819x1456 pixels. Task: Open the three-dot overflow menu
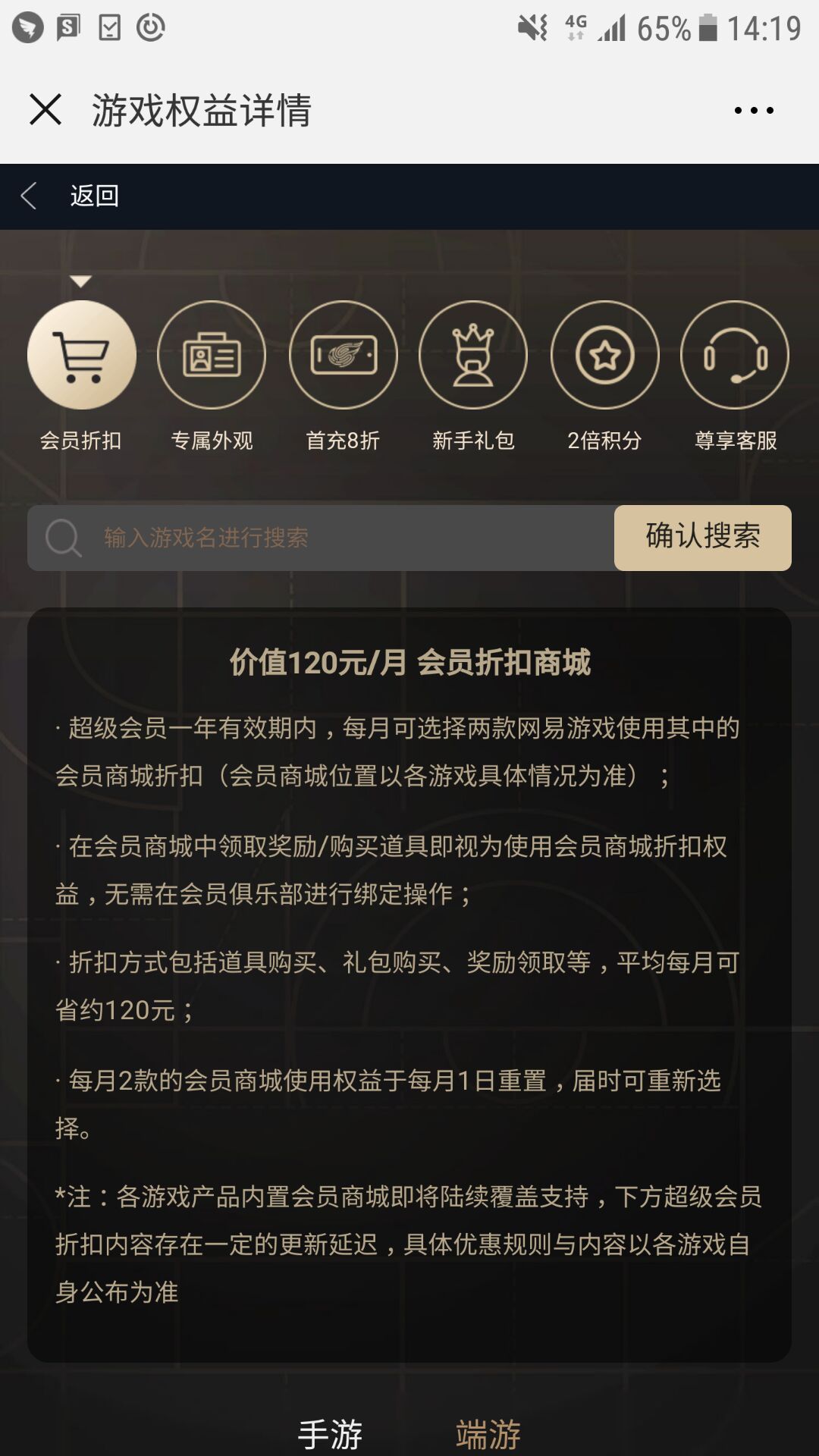[x=754, y=111]
